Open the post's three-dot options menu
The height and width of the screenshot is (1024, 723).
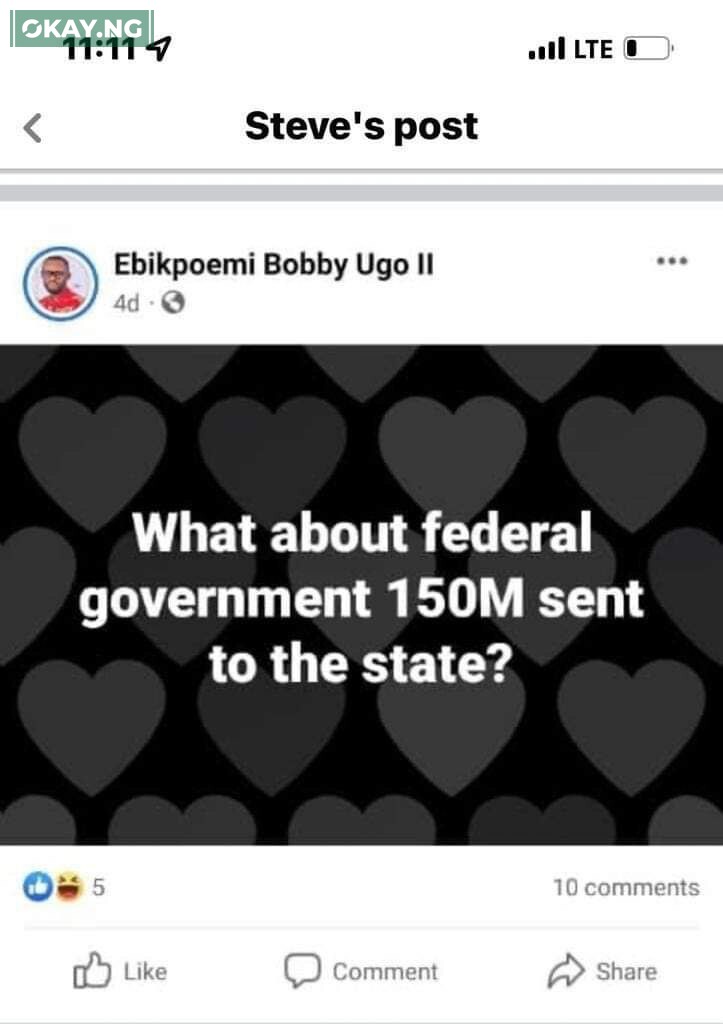[x=671, y=262]
